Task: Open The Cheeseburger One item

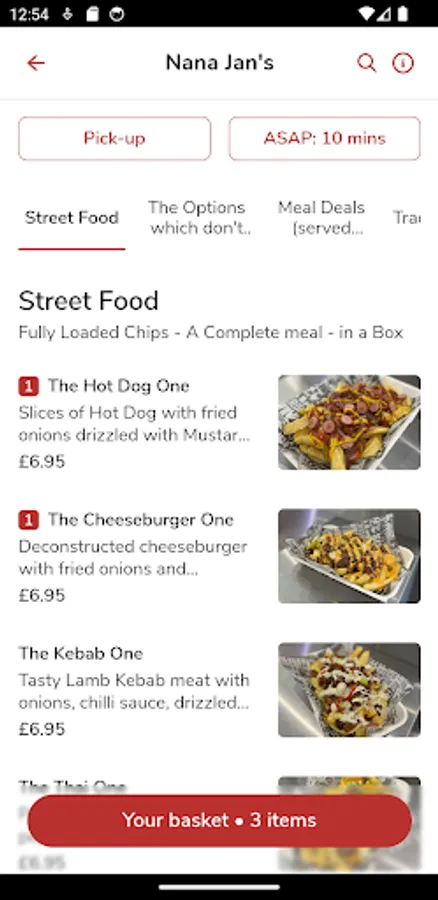Action: click(x=219, y=556)
